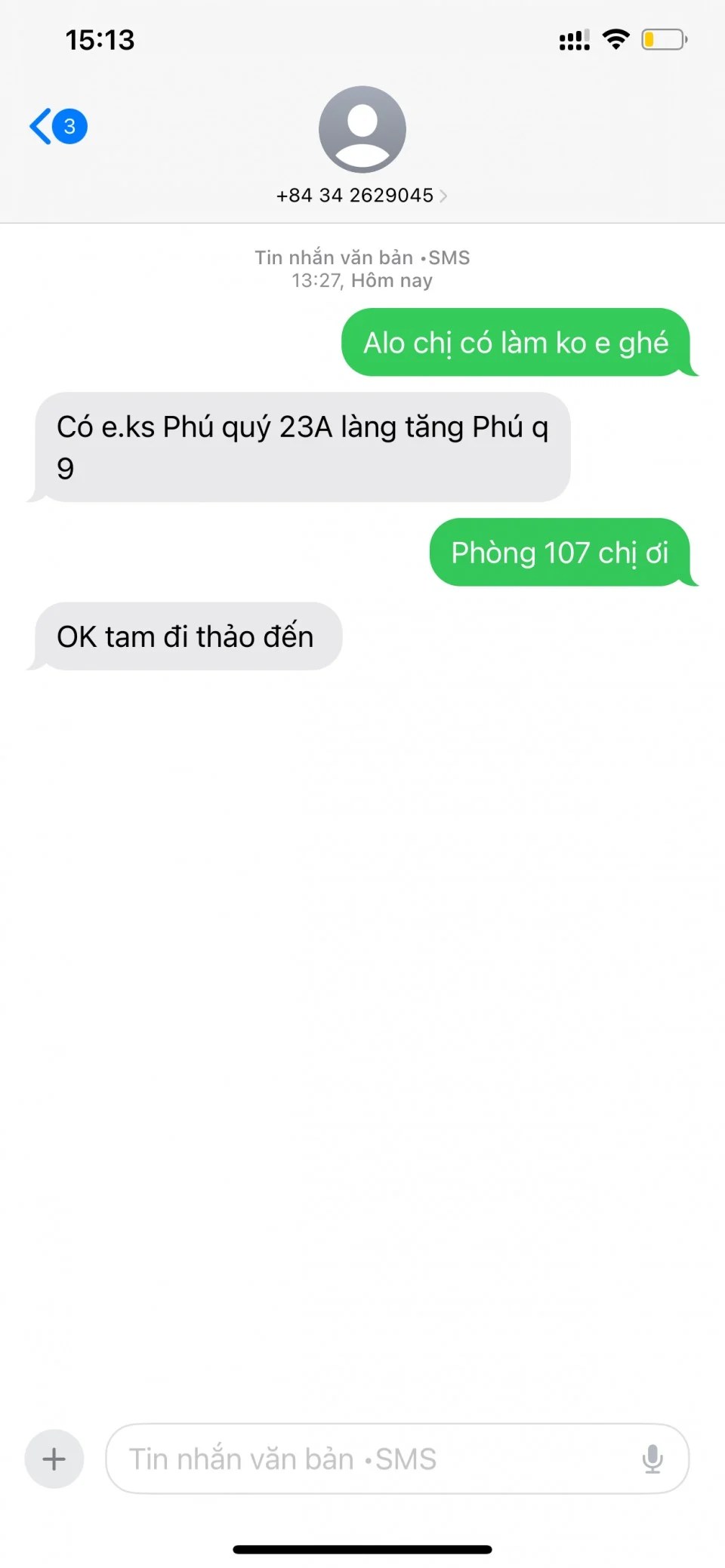Open the plus attachments menu
Viewport: 725px width, 1568px height.
pyautogui.click(x=54, y=1459)
